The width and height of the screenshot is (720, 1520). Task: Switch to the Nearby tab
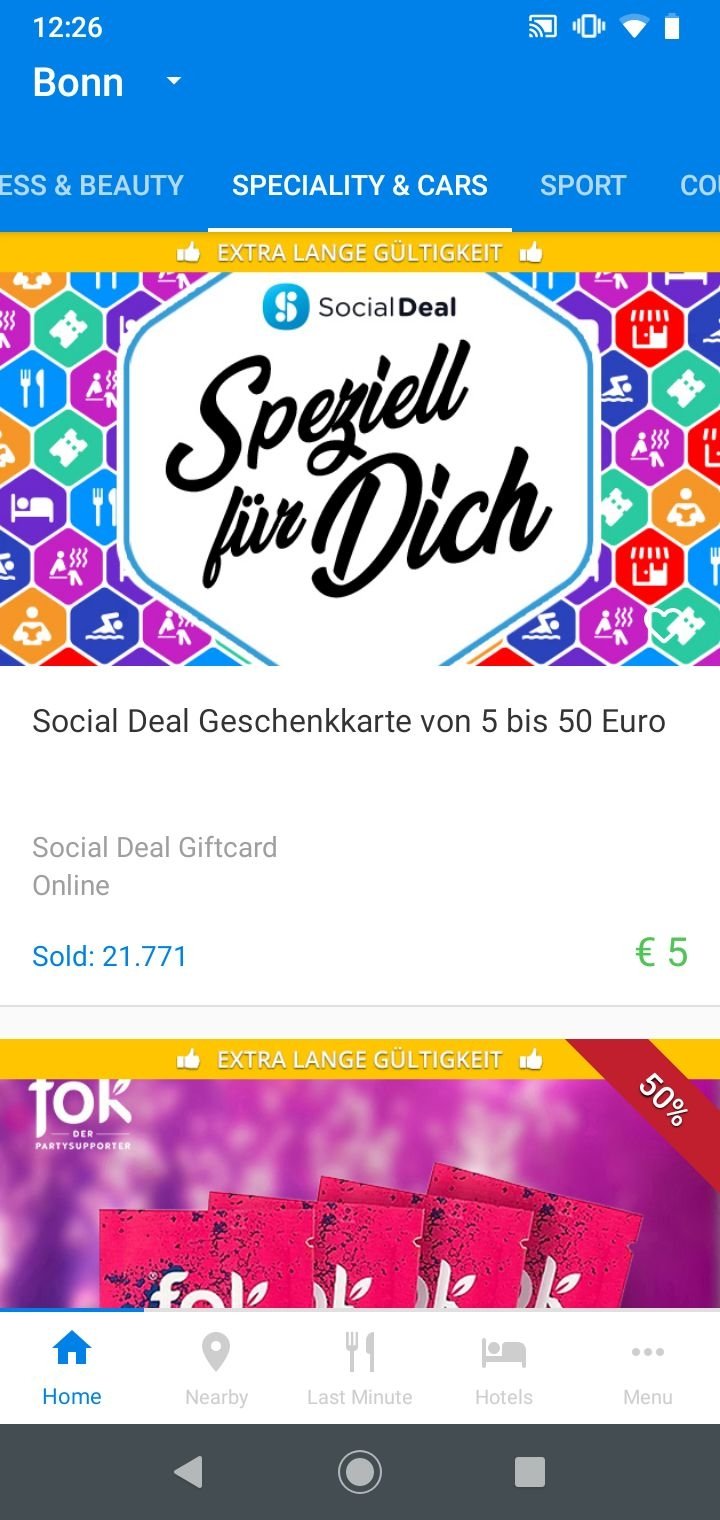point(216,1367)
